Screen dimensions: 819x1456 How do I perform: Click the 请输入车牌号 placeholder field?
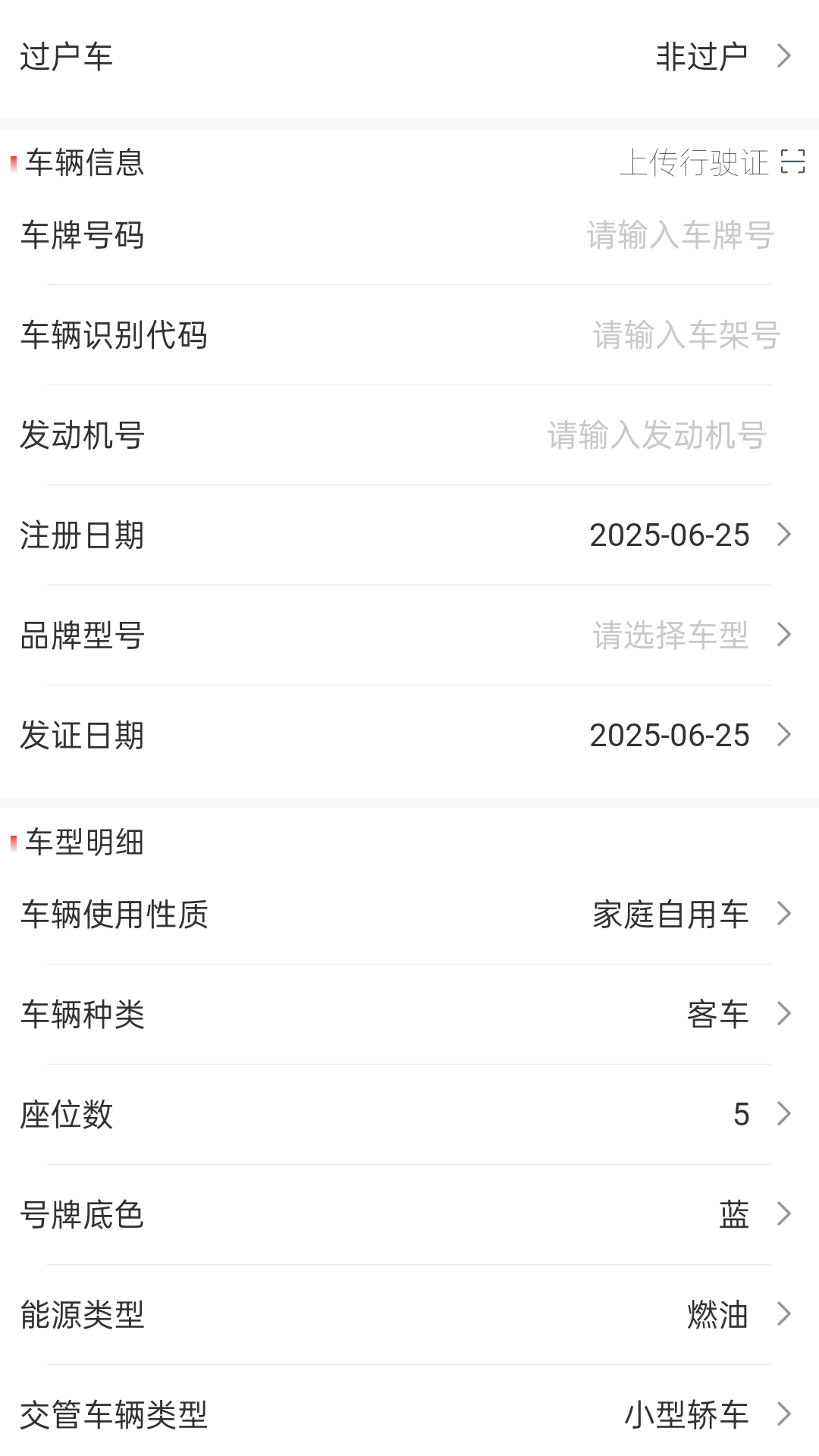(x=679, y=237)
